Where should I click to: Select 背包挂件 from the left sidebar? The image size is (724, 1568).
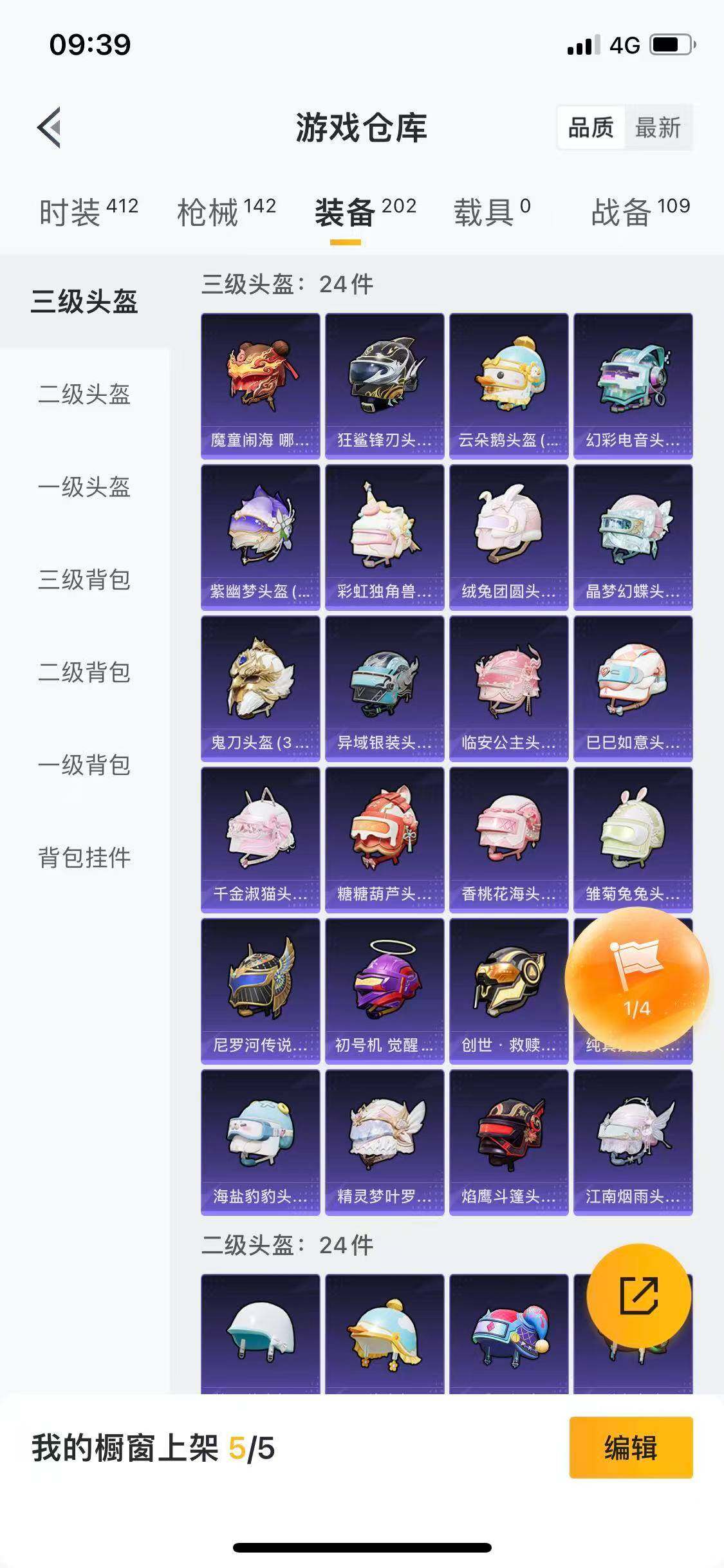(84, 858)
